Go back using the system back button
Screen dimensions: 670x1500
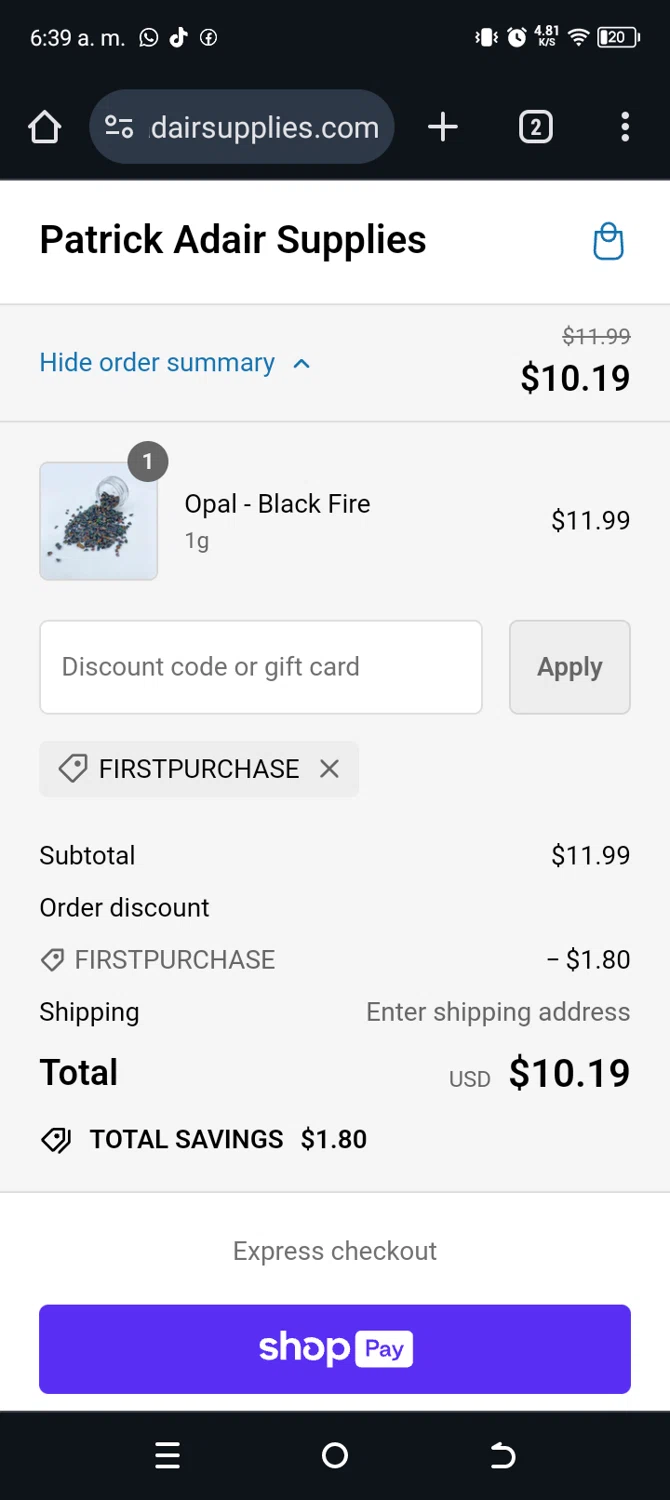[x=502, y=1455]
